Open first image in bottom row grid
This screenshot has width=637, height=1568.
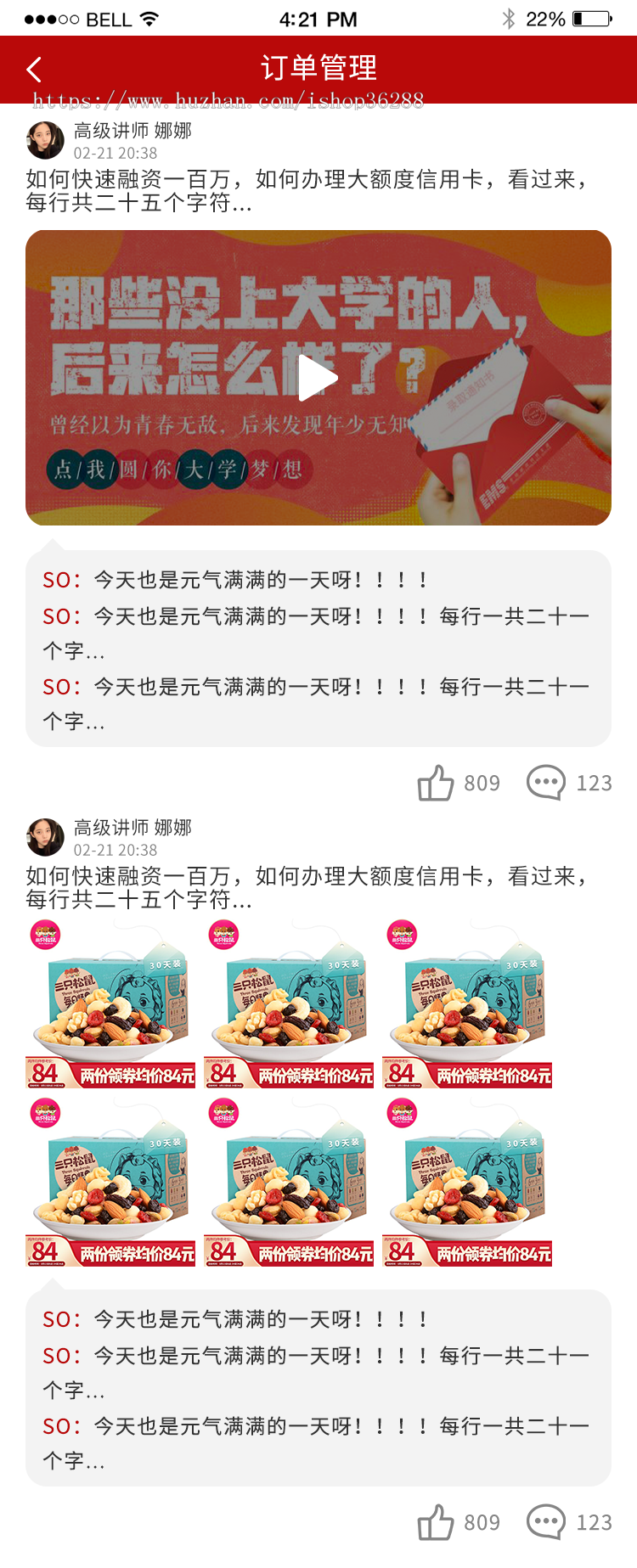[110, 1182]
